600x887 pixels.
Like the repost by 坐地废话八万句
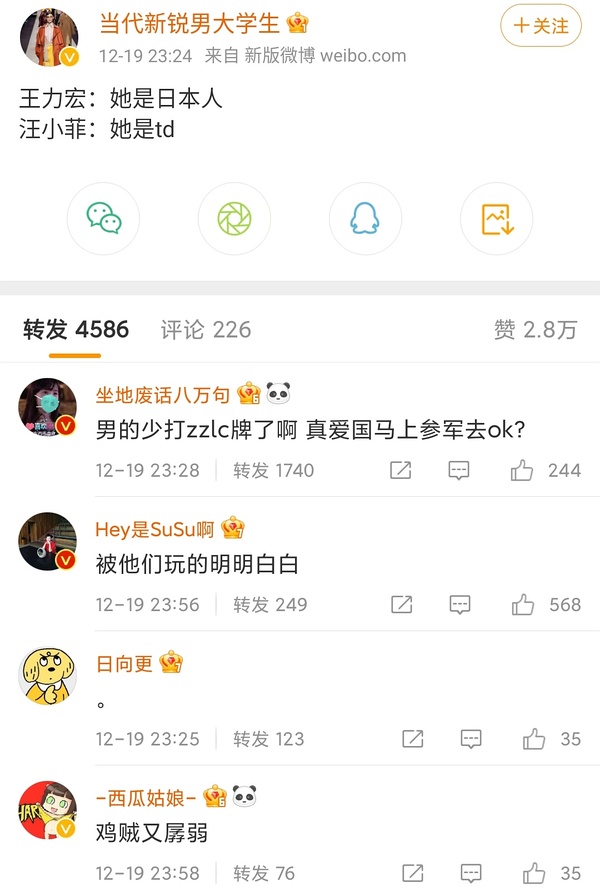(x=522, y=470)
